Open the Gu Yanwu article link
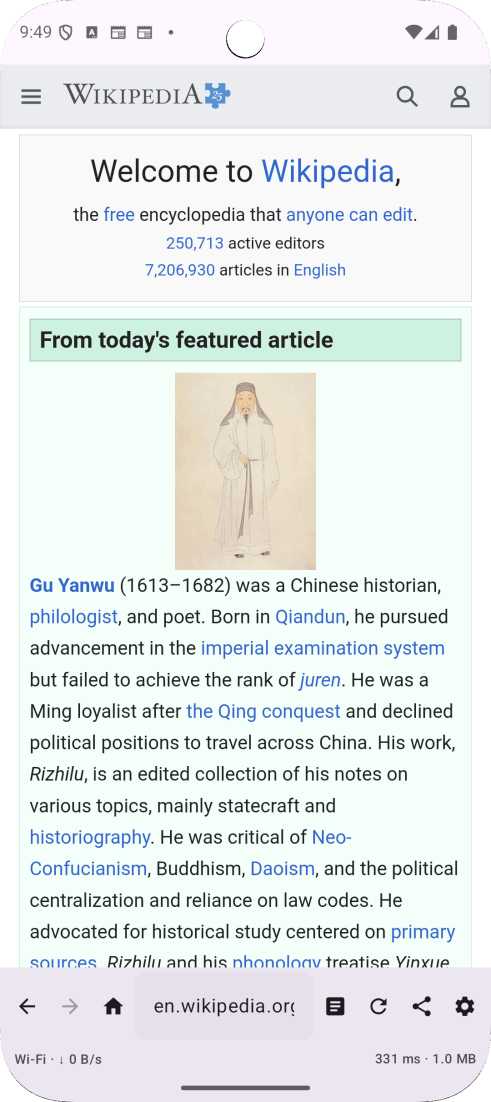 pos(72,585)
